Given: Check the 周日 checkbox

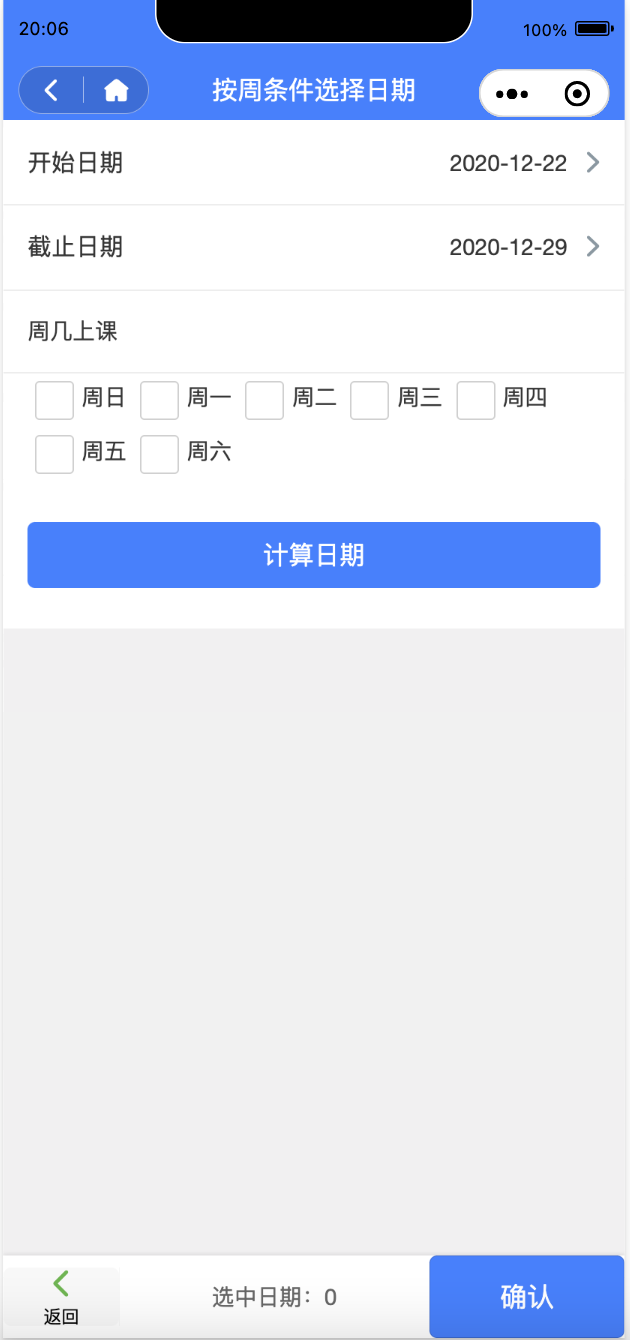Looking at the screenshot, I should coord(54,400).
